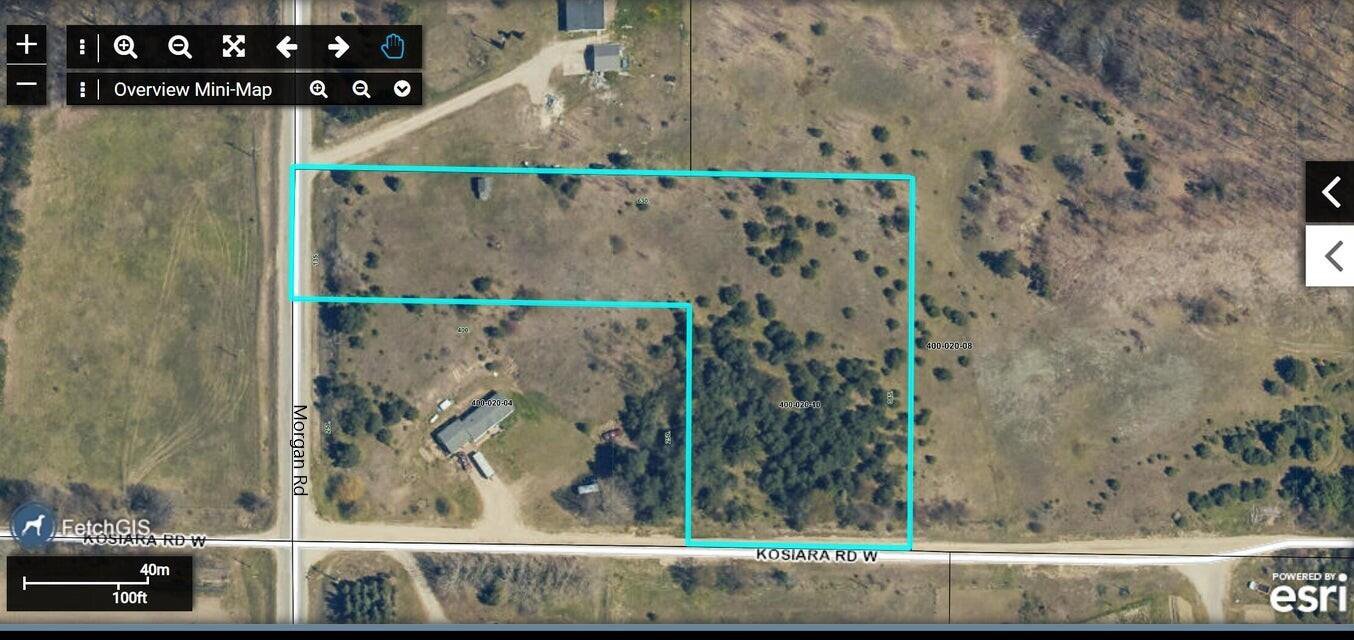Open the navigation toolbar's three-dot menu

pyautogui.click(x=82, y=47)
